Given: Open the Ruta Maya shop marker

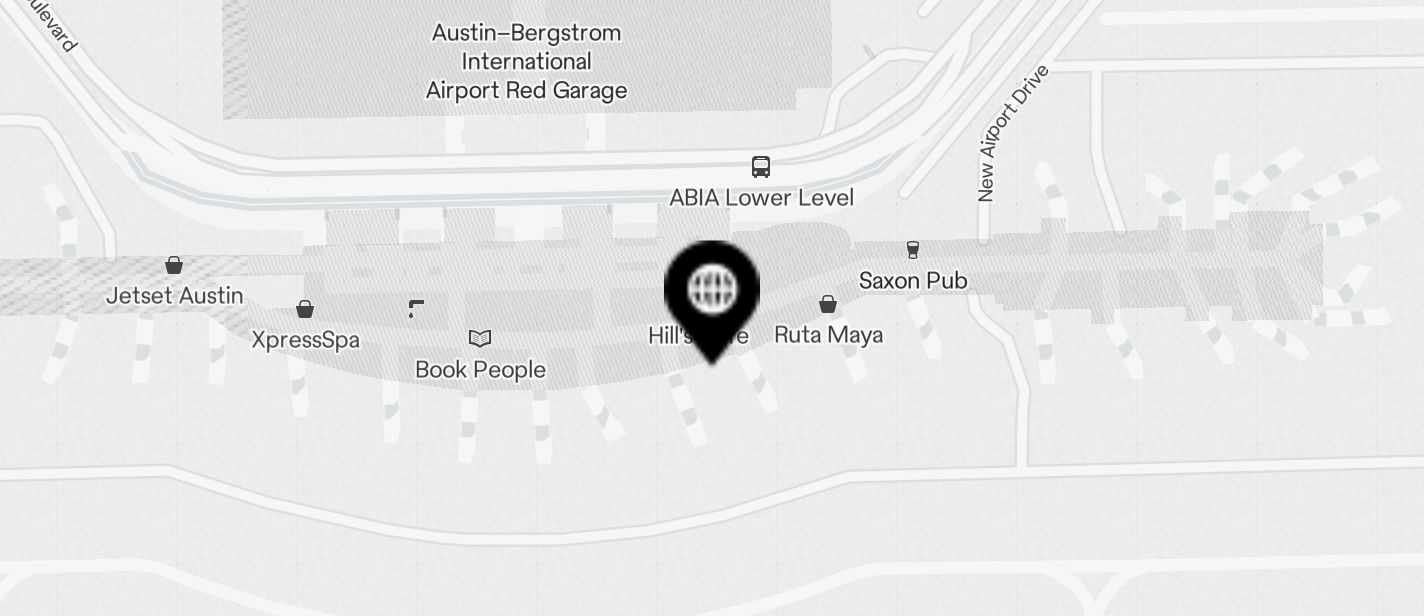Looking at the screenshot, I should coord(828,304).
